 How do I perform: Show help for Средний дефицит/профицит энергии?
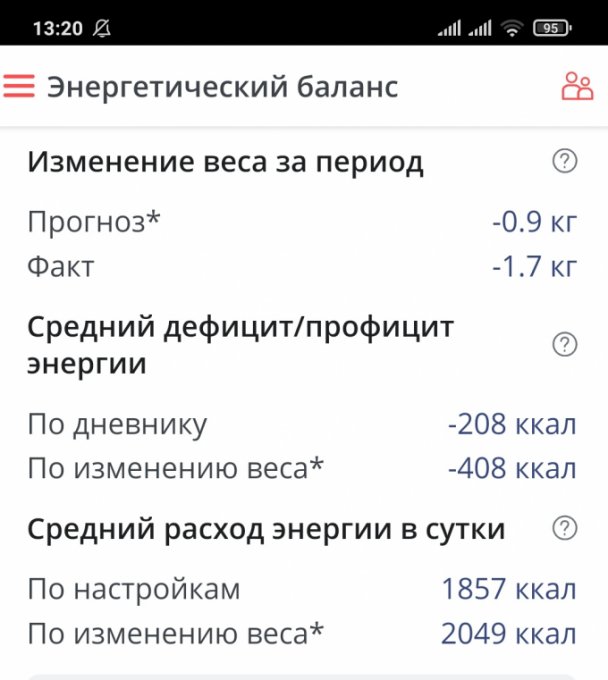pos(565,345)
